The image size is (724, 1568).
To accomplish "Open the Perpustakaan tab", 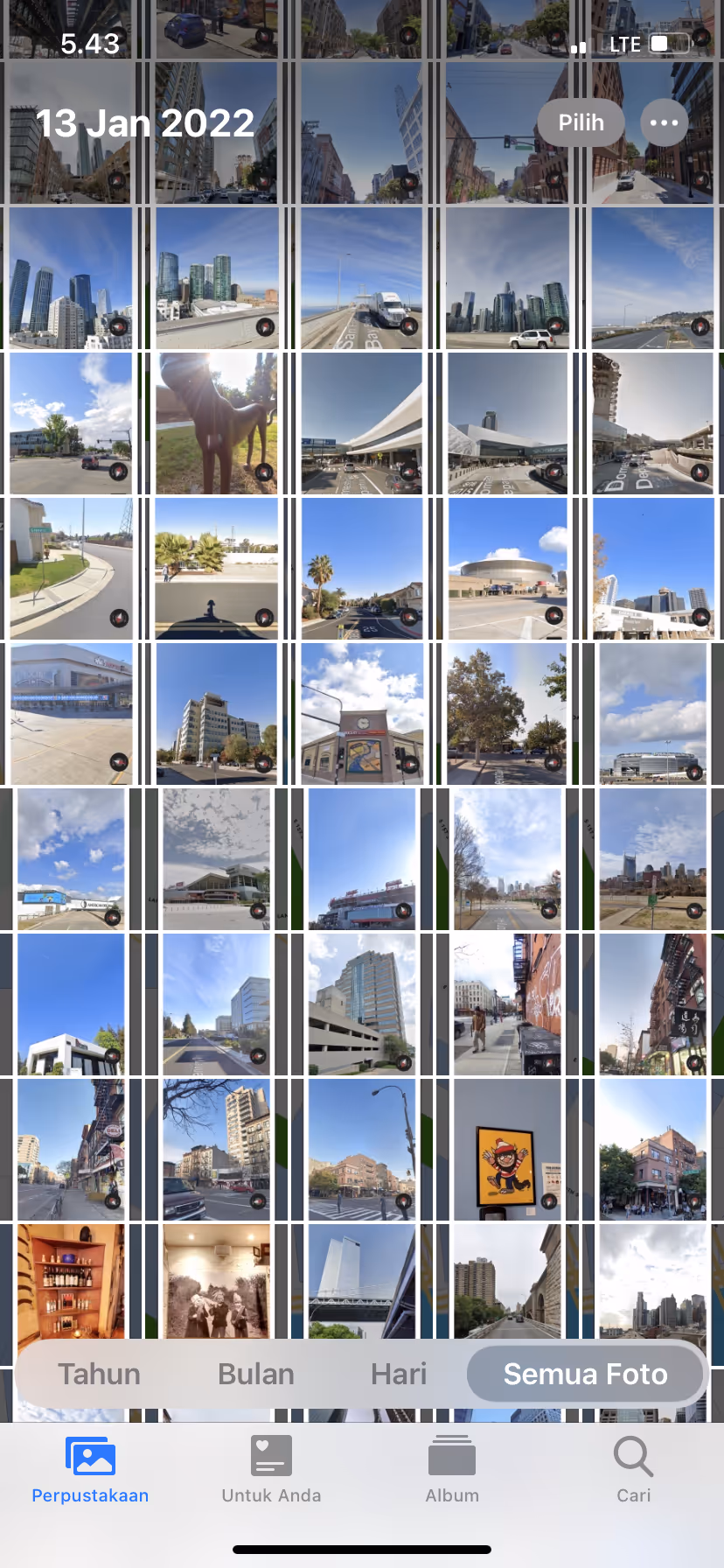I will click(90, 1470).
